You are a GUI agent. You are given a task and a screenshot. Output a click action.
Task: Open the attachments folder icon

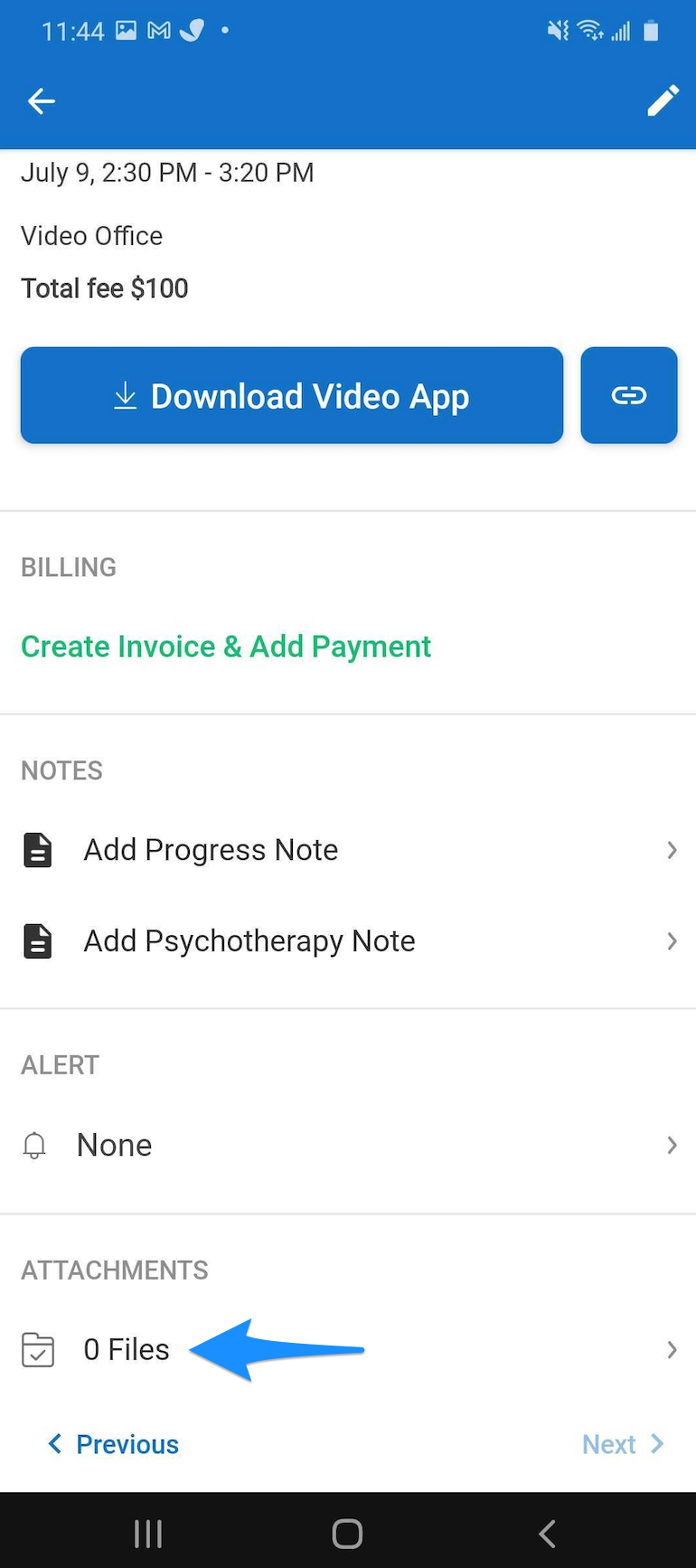click(x=37, y=1349)
